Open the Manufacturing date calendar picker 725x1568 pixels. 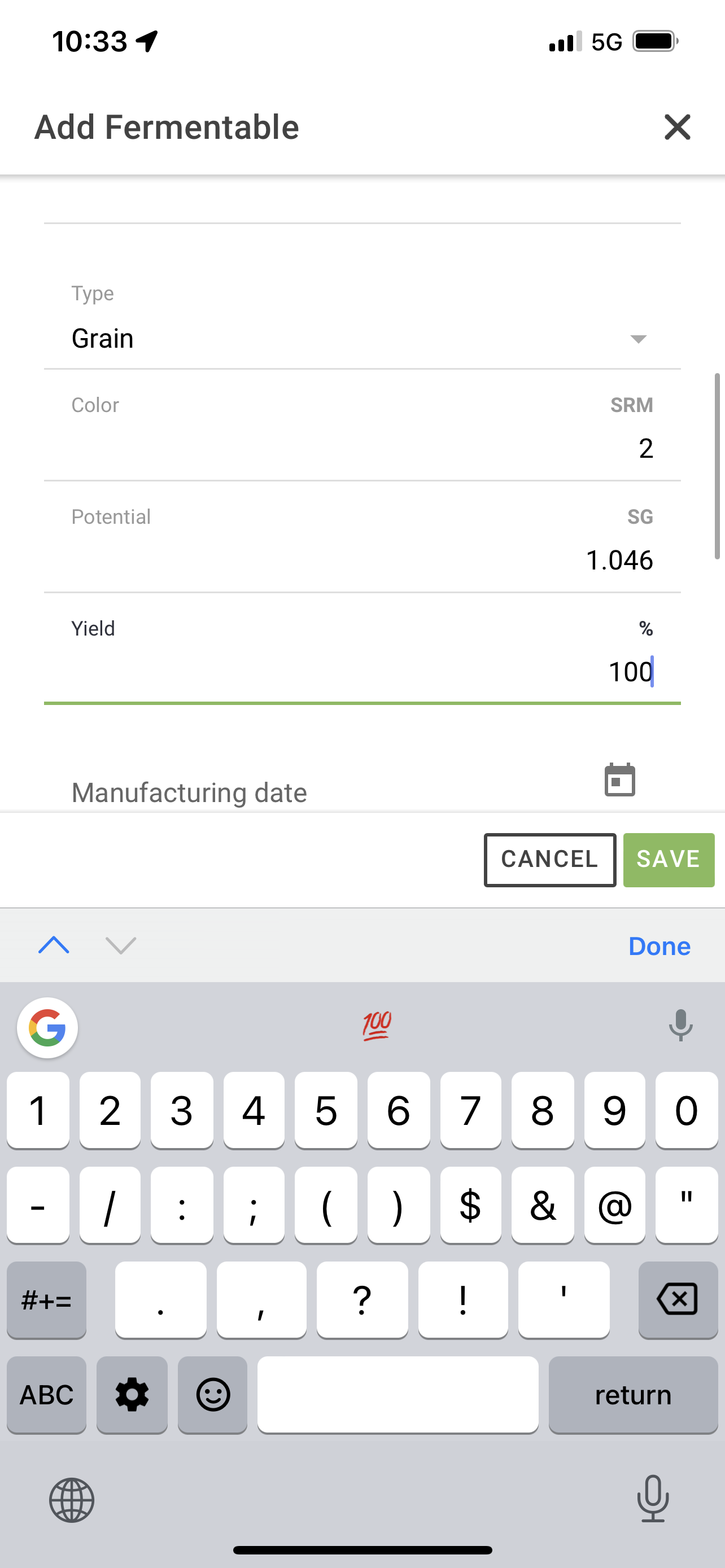coord(619,779)
